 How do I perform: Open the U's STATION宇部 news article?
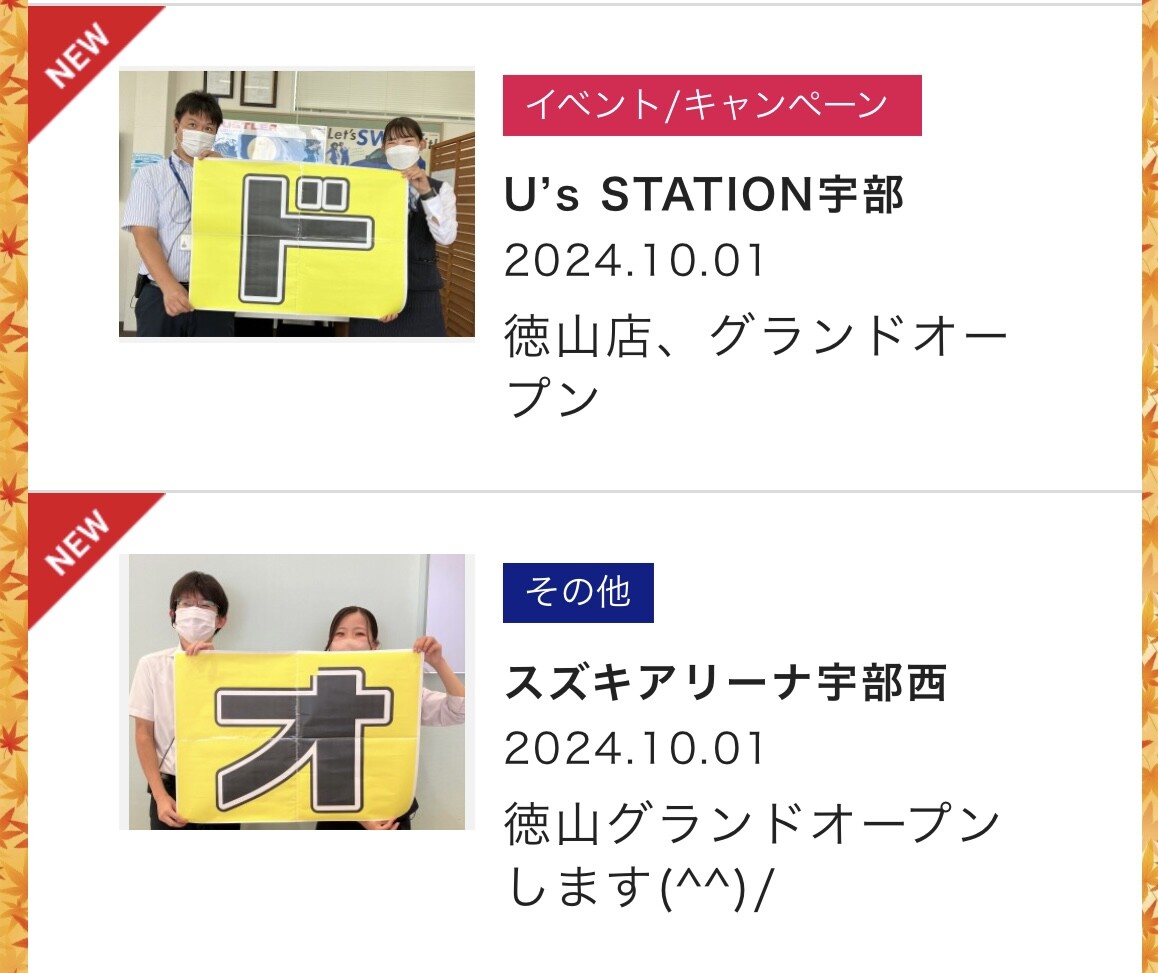point(704,198)
